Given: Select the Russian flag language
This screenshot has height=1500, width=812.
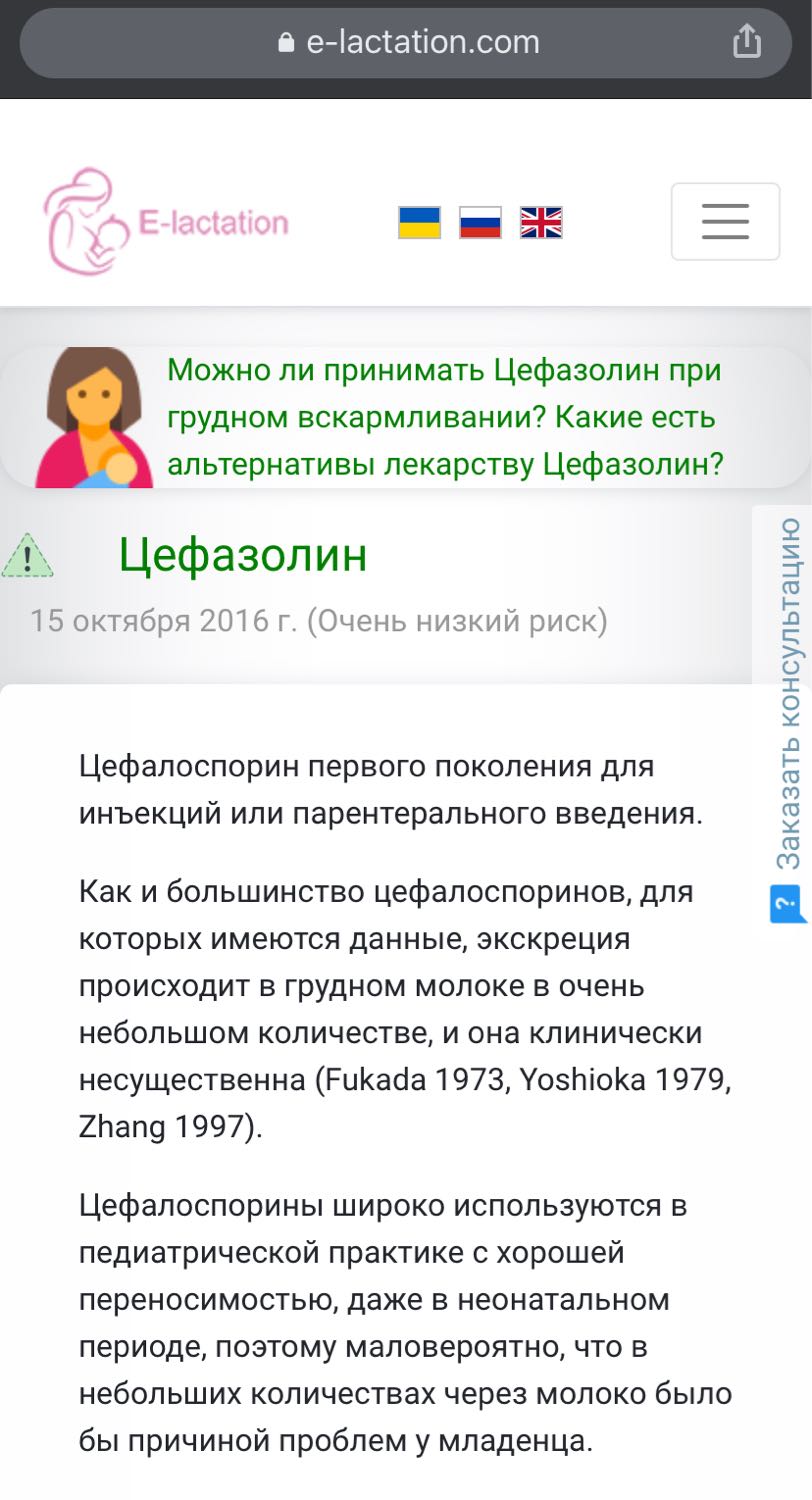Looking at the screenshot, I should click(x=480, y=222).
